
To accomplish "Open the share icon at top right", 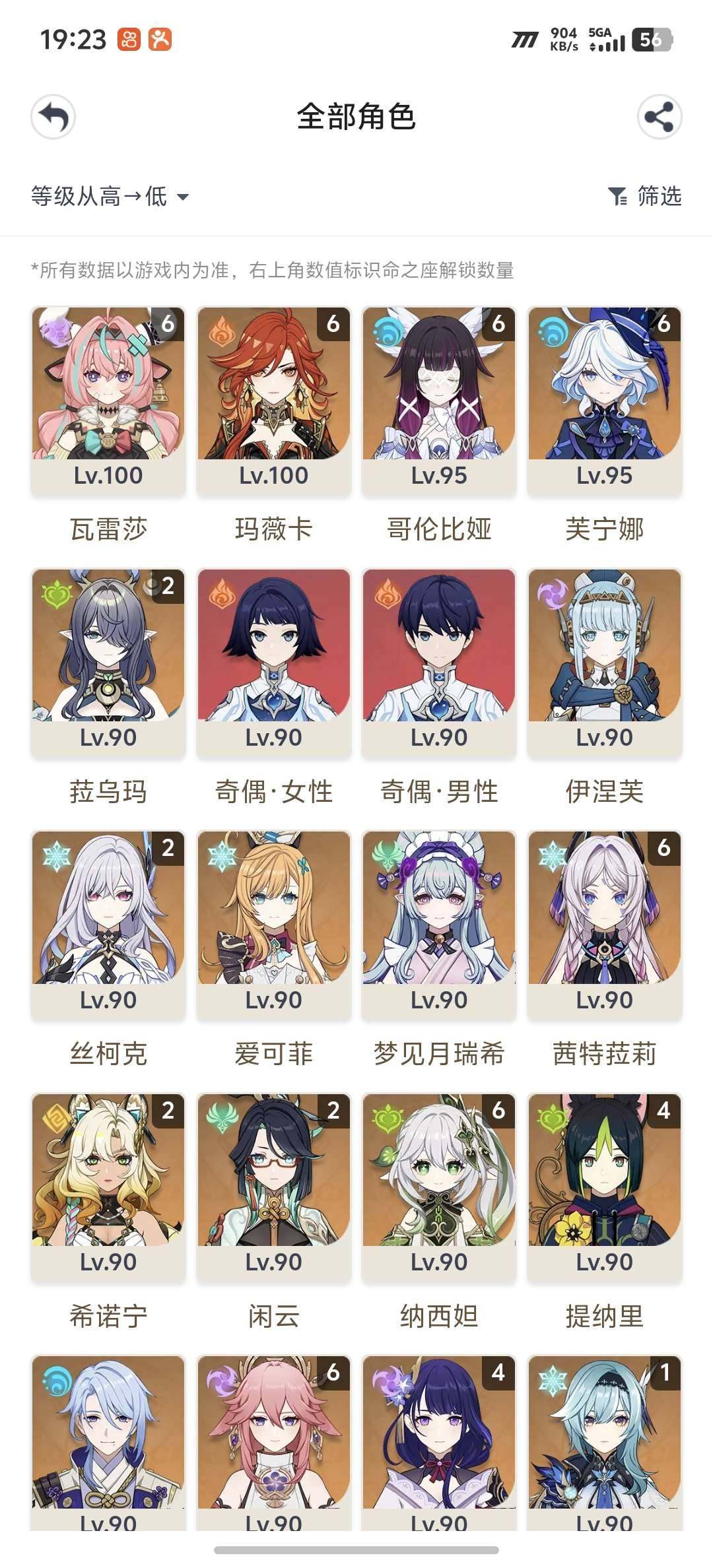I will point(659,117).
